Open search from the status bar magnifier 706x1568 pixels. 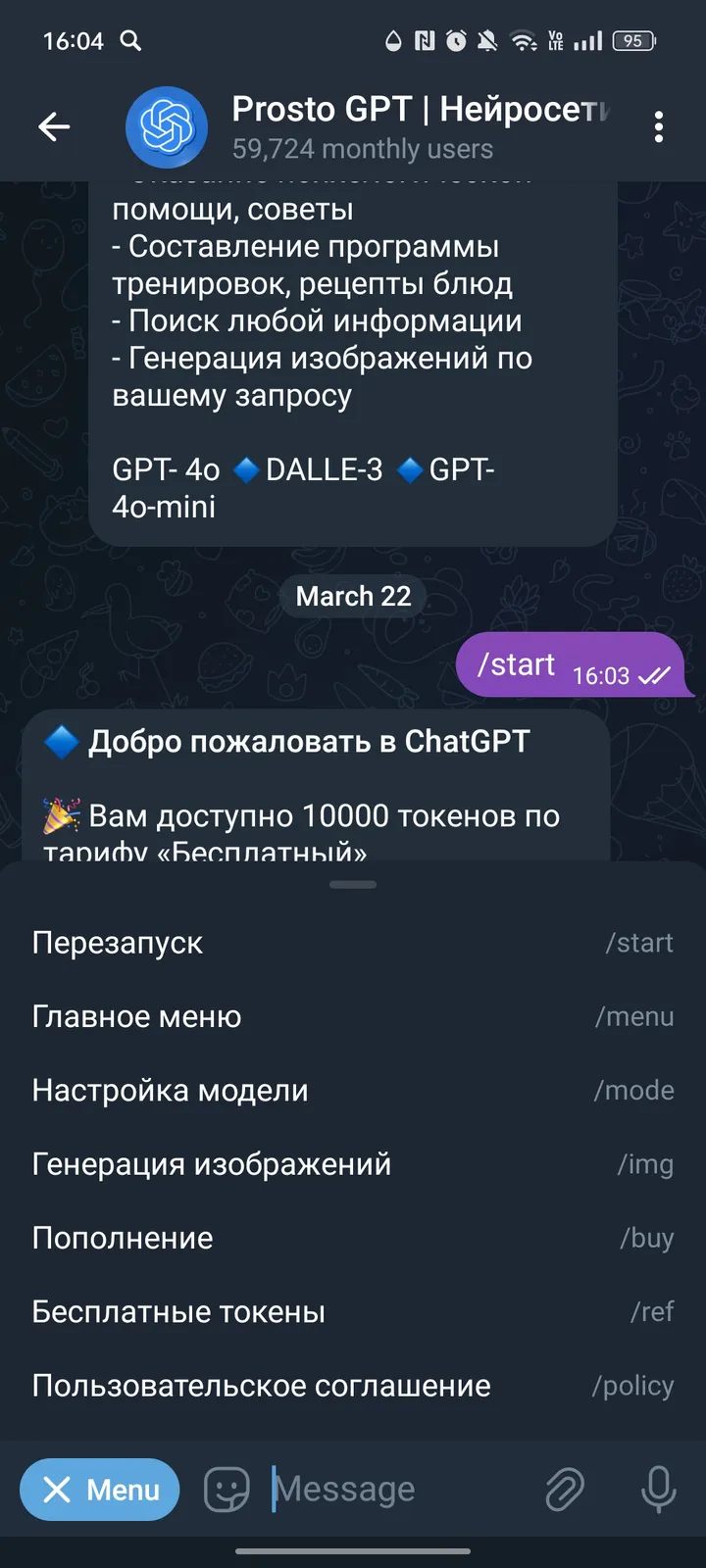point(130,42)
